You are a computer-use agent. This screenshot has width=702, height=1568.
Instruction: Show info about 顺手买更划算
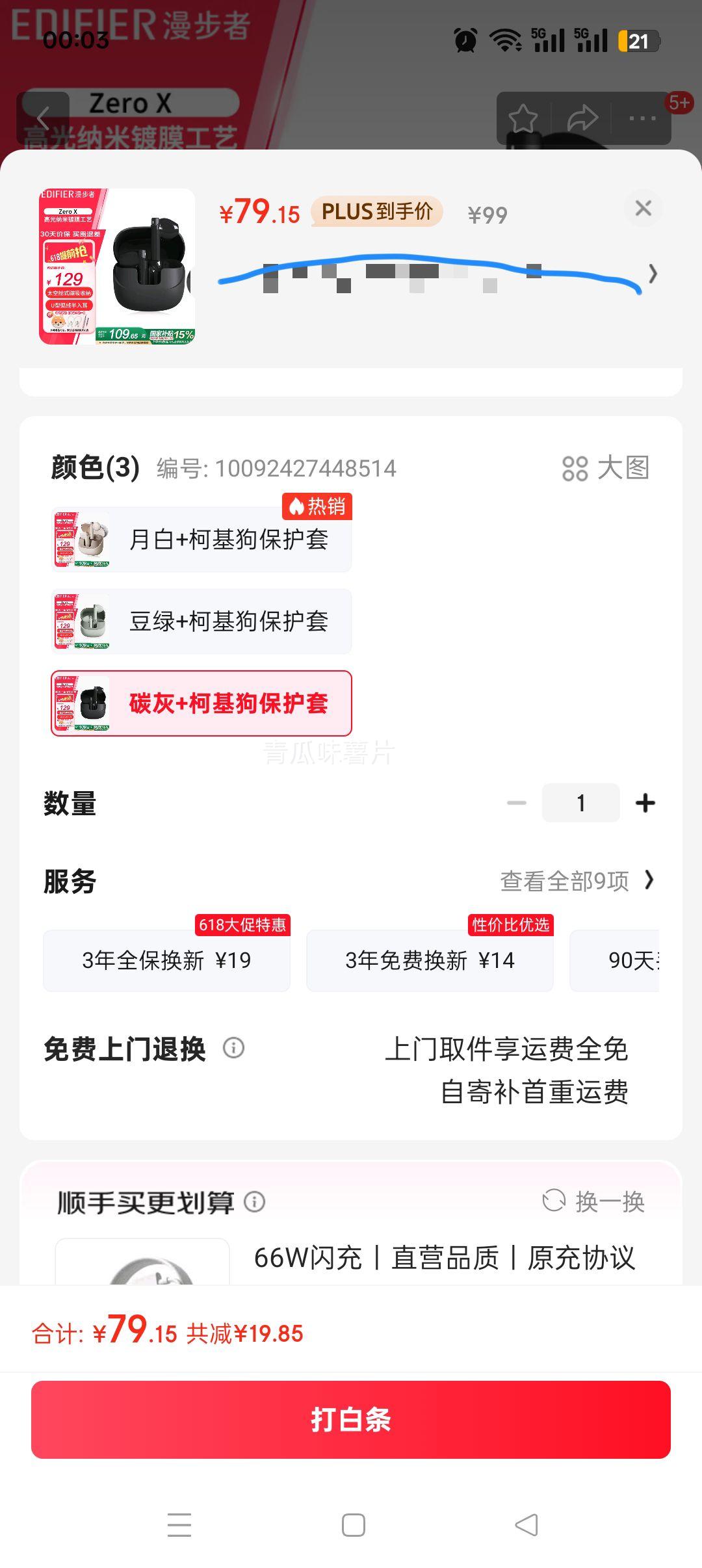tap(254, 1202)
